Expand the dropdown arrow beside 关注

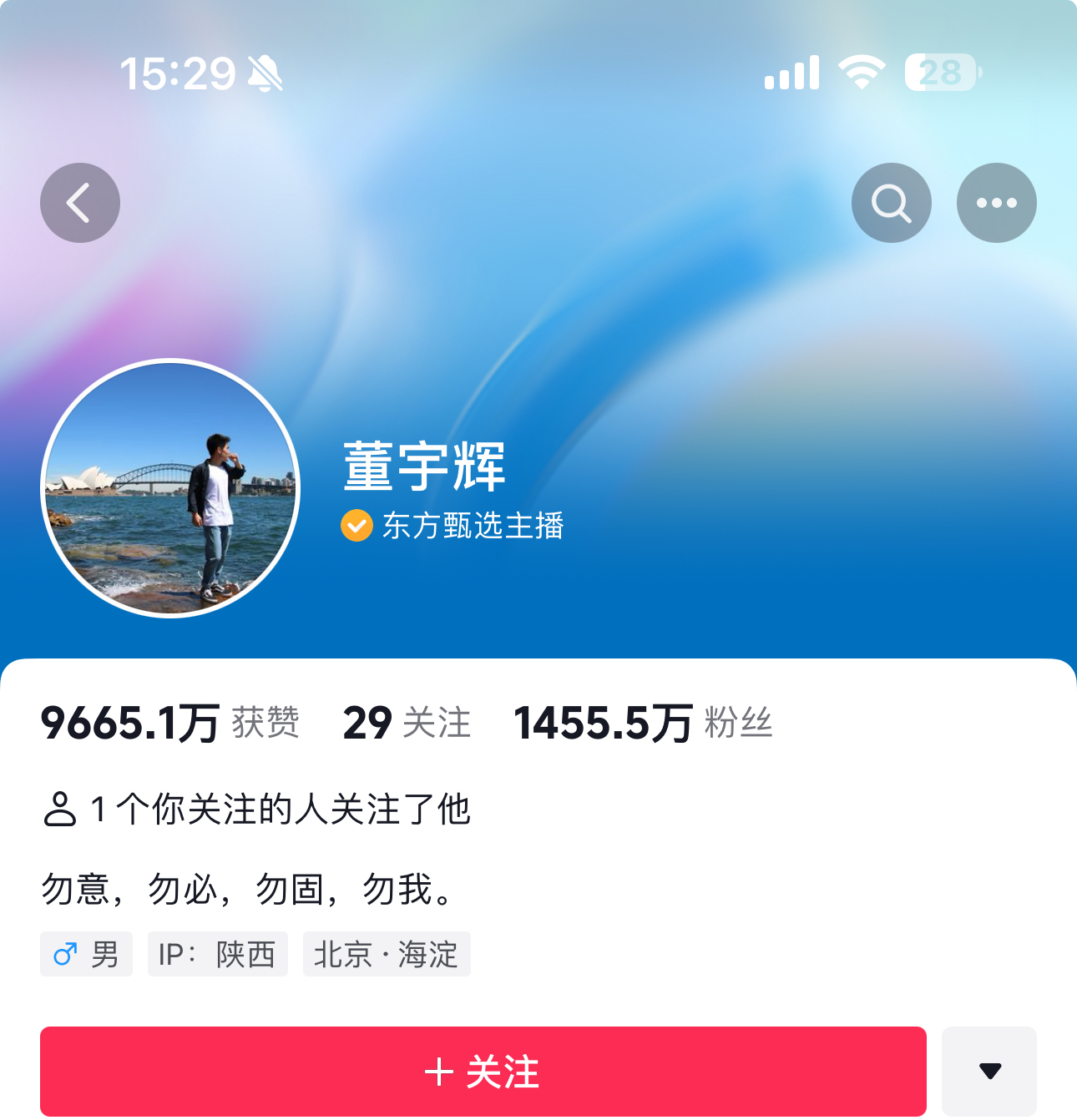989,1071
